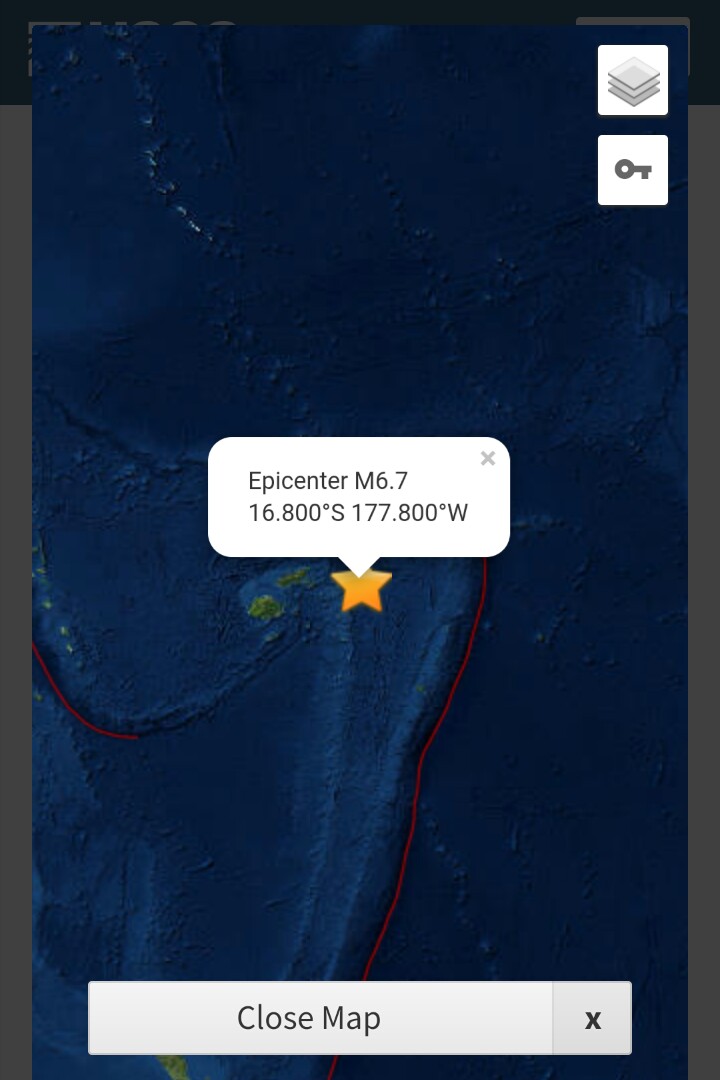Screen dimensions: 720x1080
Task: Select the epicenter star marker
Action: [361, 589]
